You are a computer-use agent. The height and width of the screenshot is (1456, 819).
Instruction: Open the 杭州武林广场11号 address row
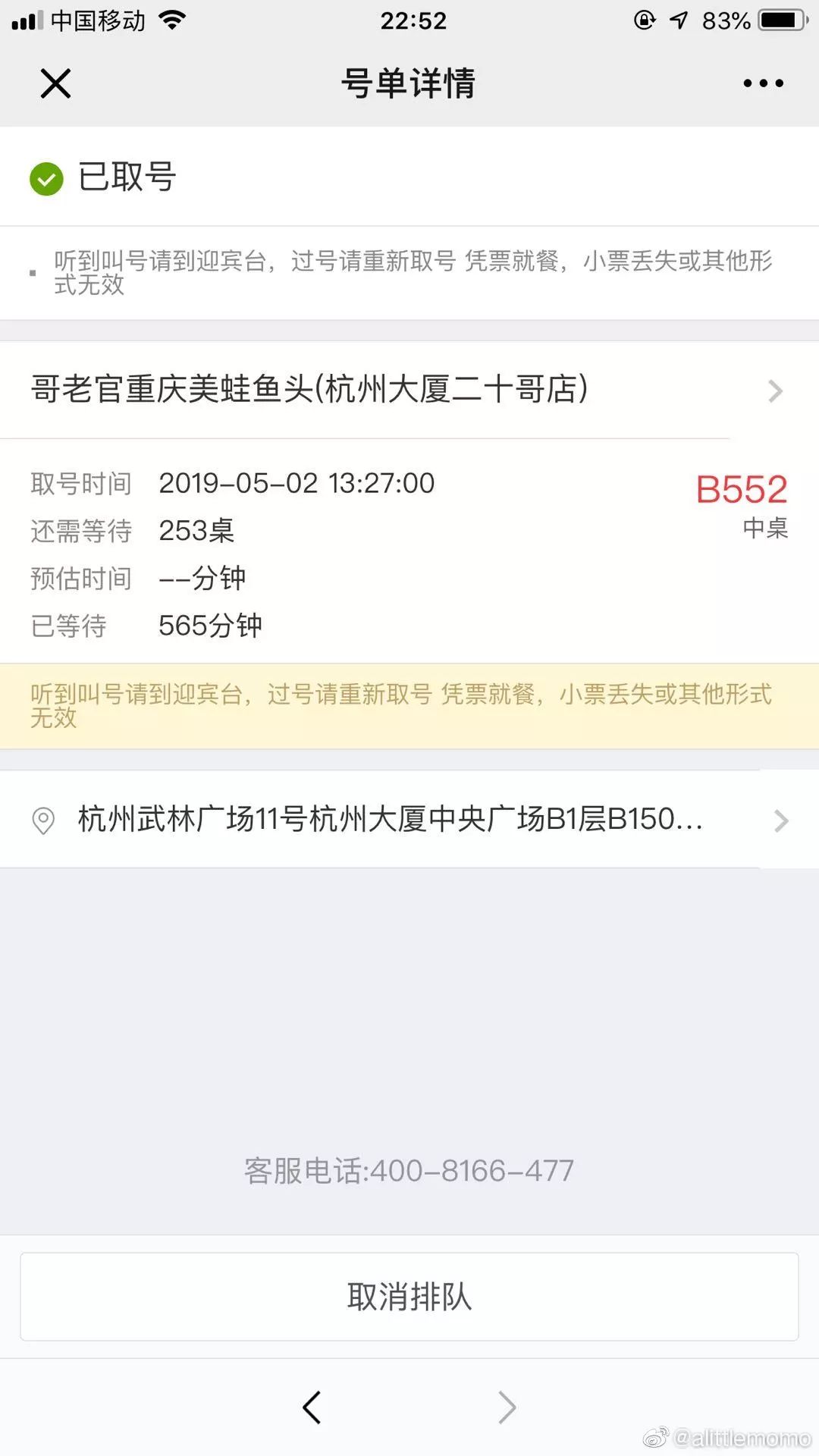[x=409, y=820]
